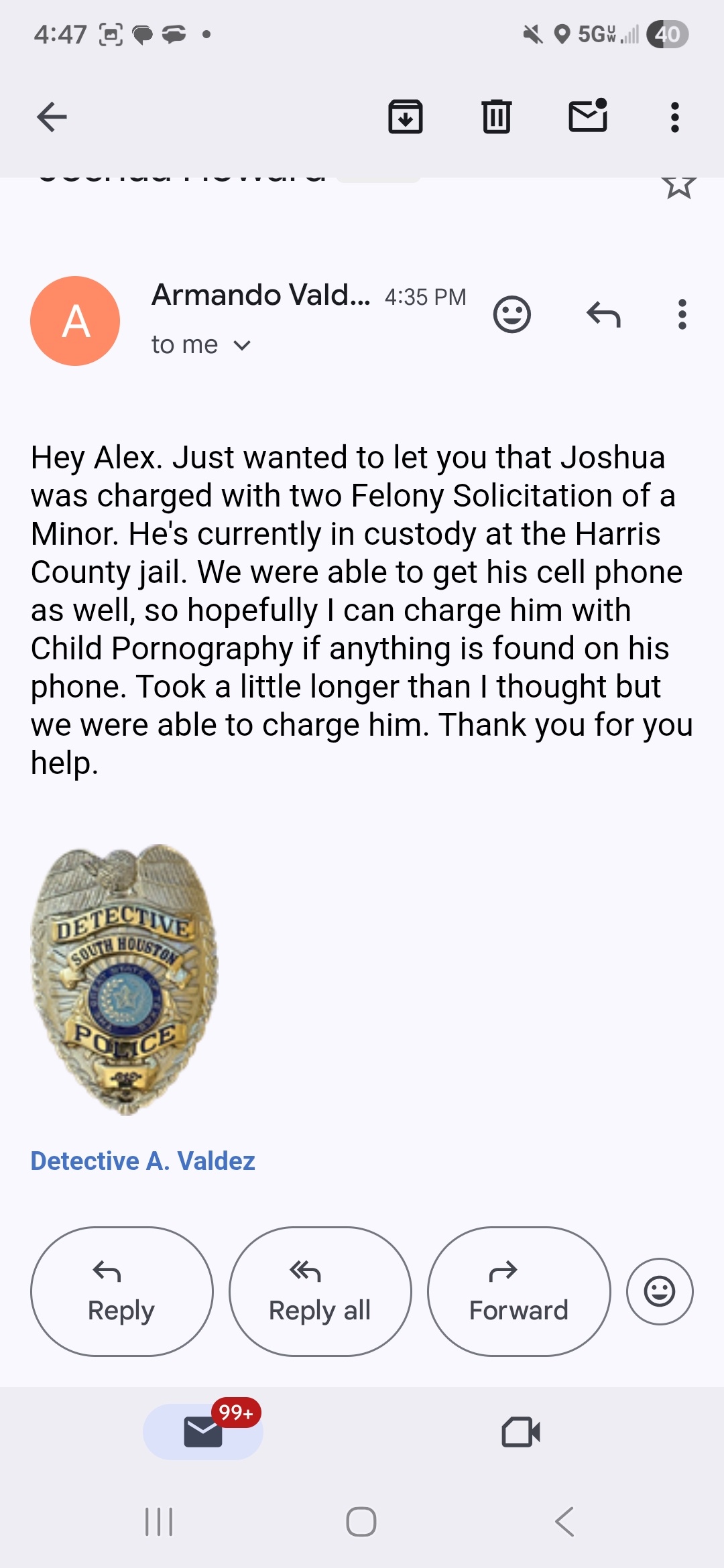The width and height of the screenshot is (724, 1568).
Task: Forward this email
Action: coord(519,1291)
